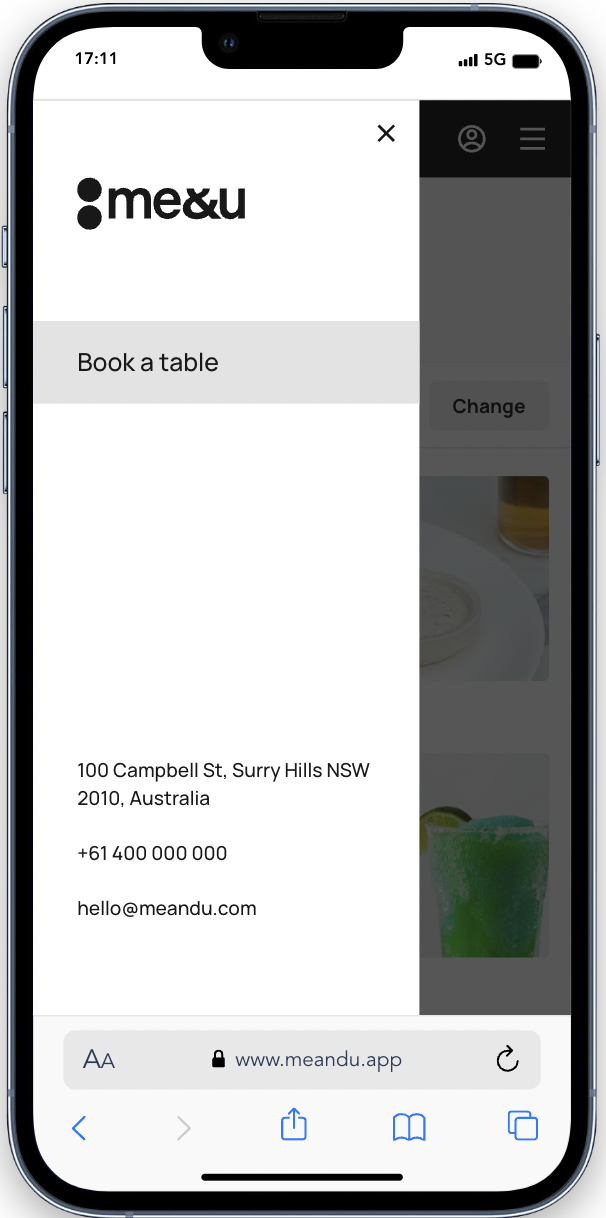Tap the Change button

coord(488,406)
